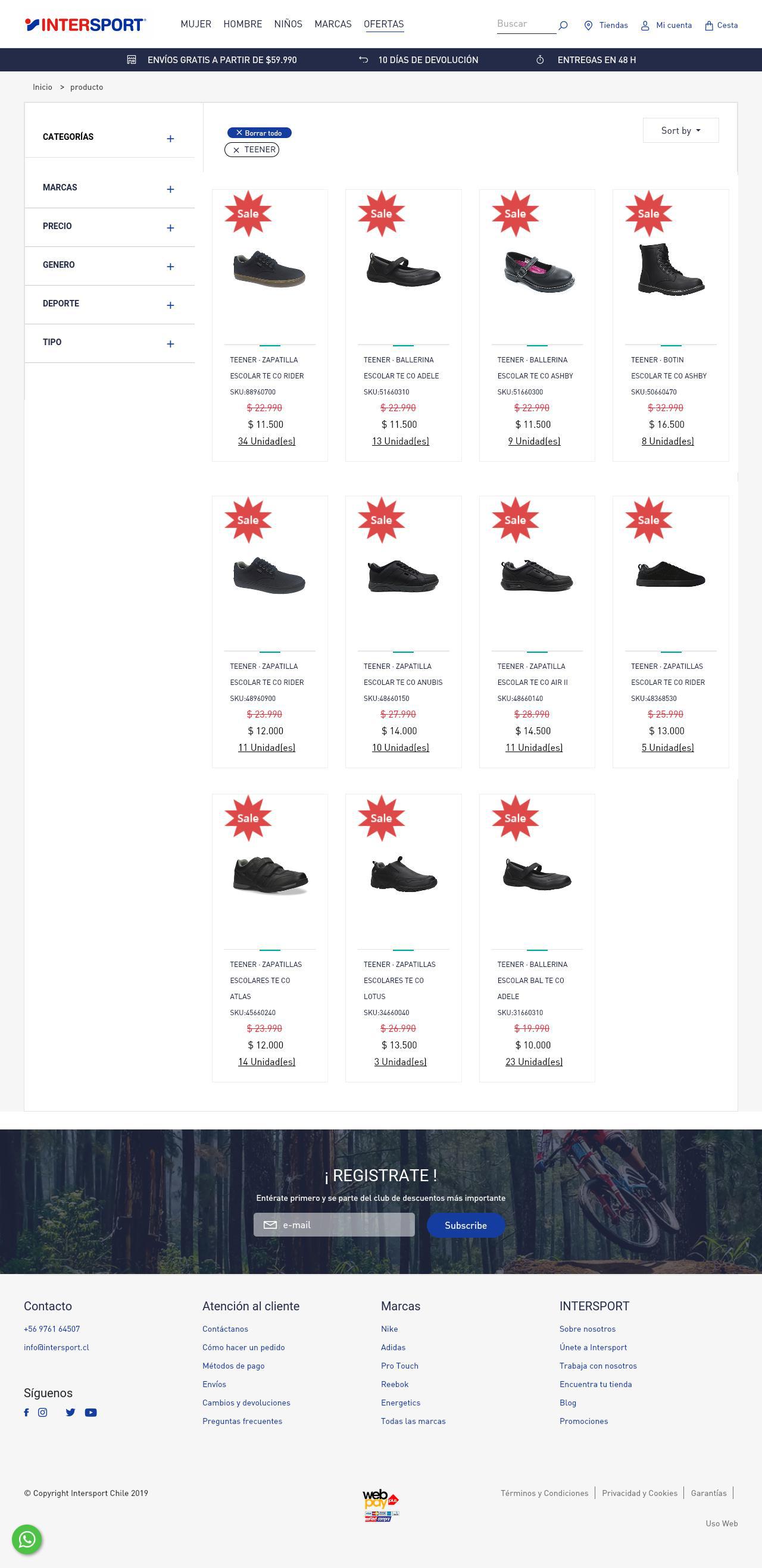The width and height of the screenshot is (762, 1568).
Task: Tap the Subscribe button
Action: pos(466,1225)
